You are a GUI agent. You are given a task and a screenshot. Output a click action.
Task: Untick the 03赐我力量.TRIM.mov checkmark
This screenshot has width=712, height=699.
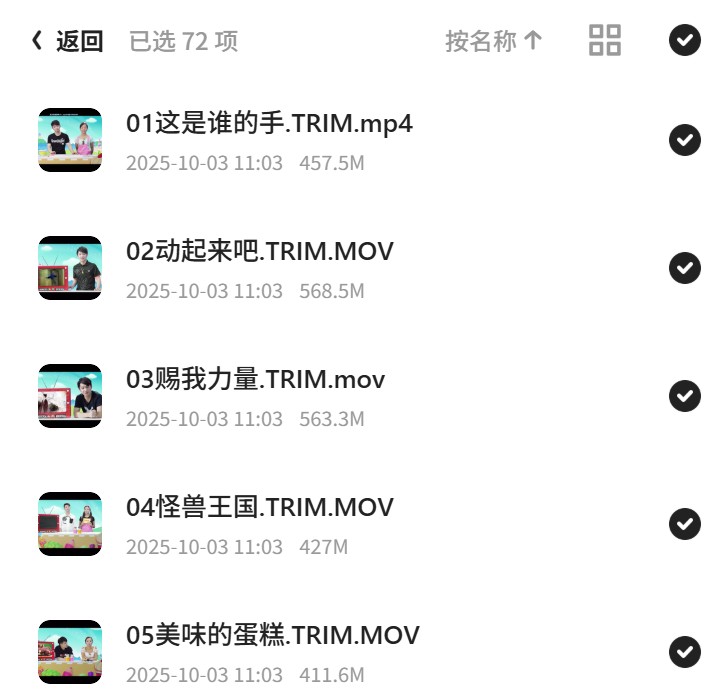(x=684, y=396)
